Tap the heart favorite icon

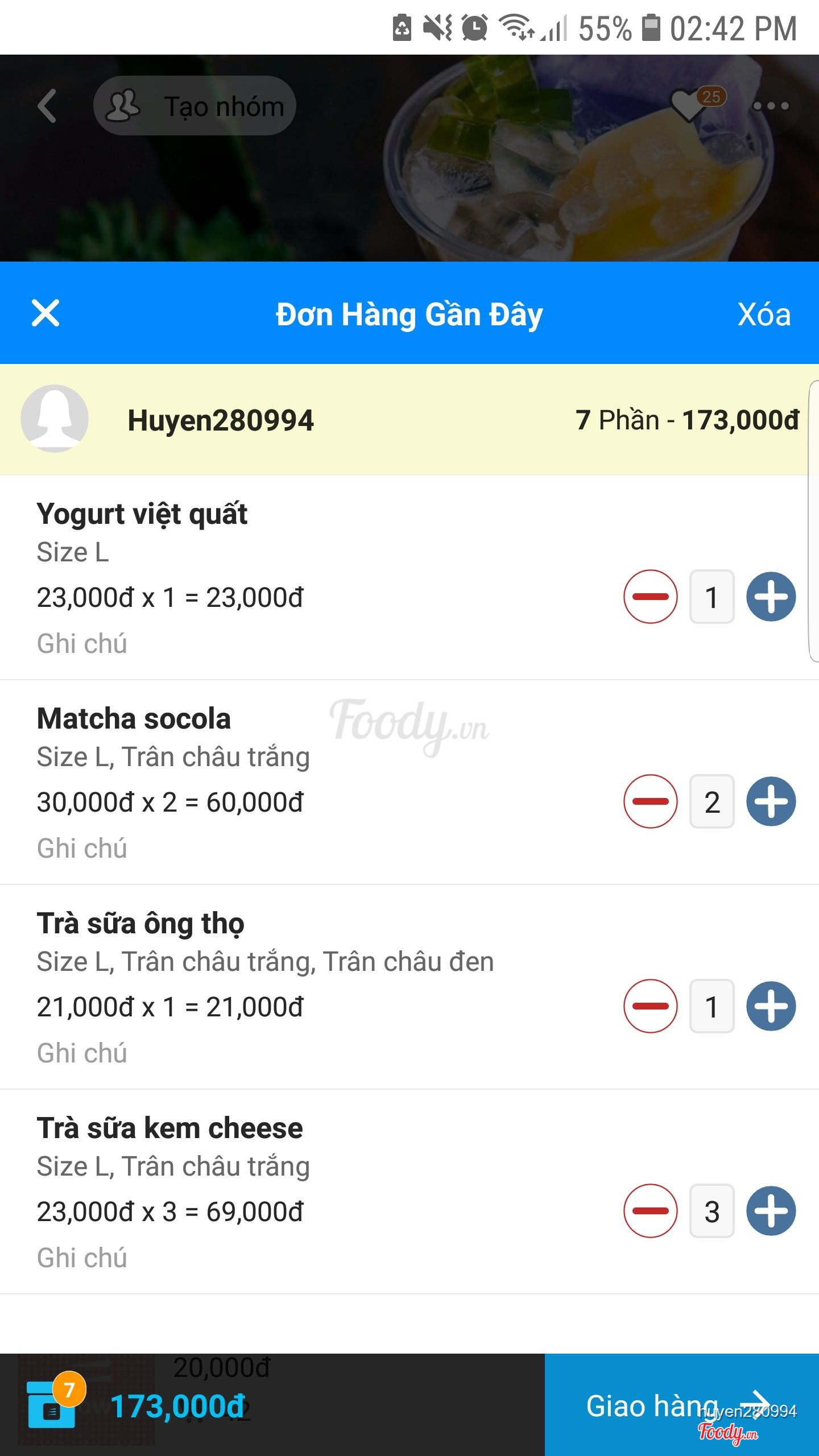coord(689,106)
